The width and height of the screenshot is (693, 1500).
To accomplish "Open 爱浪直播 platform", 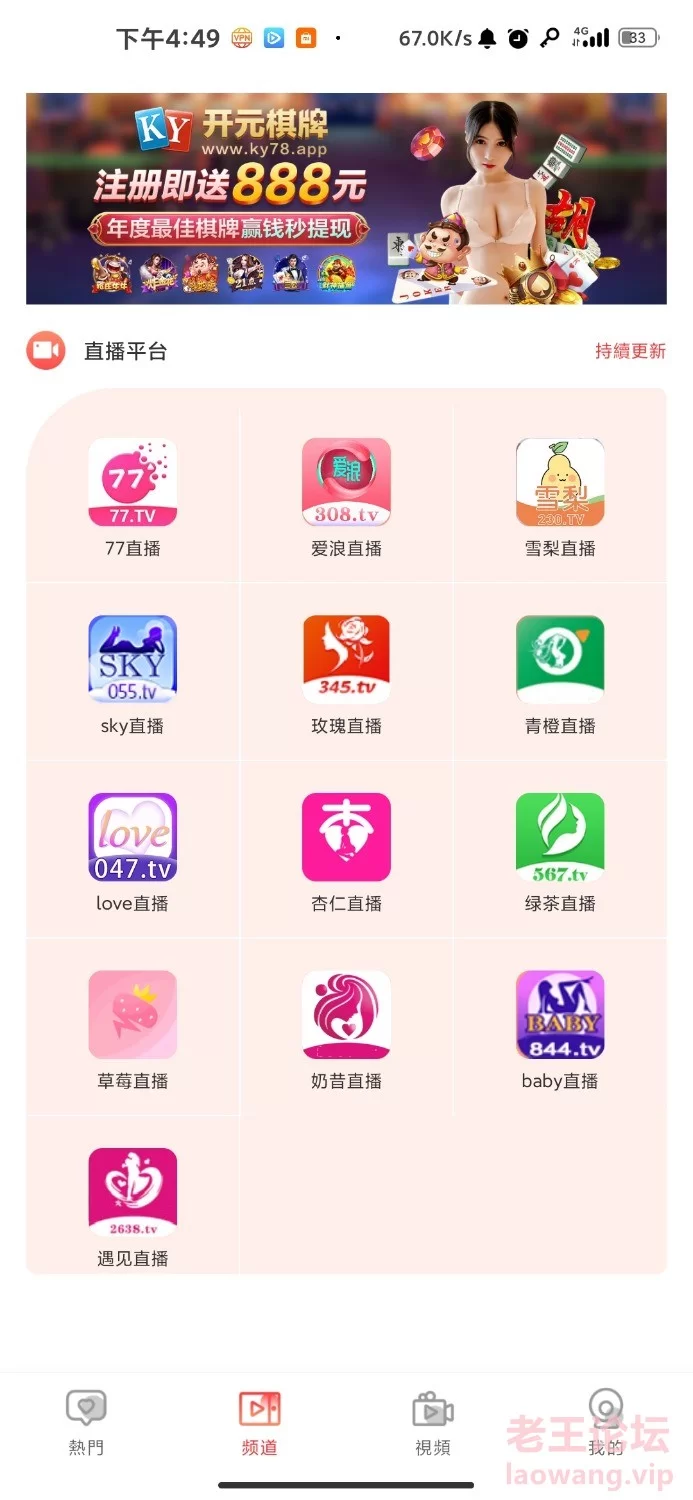I will point(346,494).
